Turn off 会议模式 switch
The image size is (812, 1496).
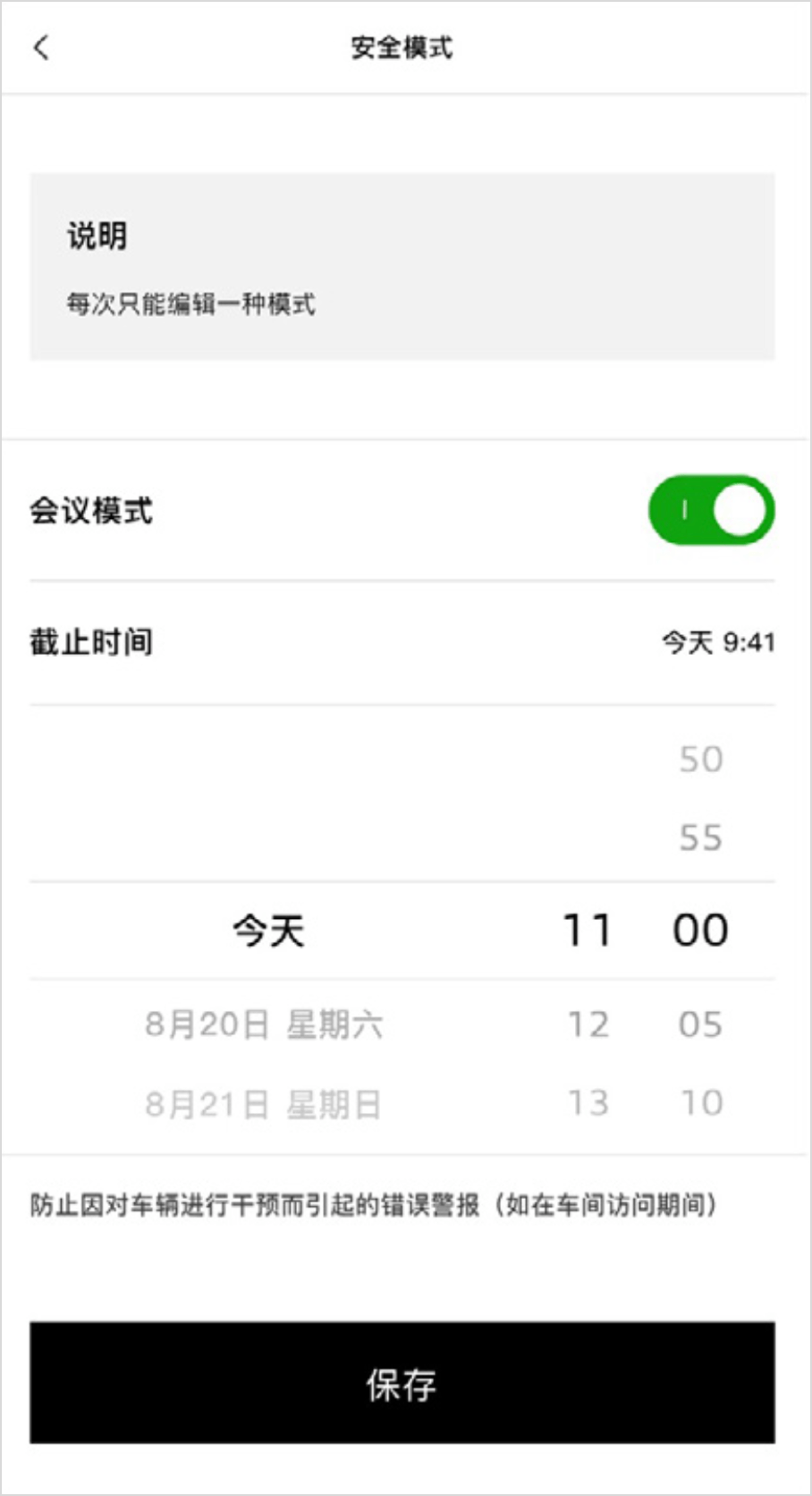[x=711, y=510]
